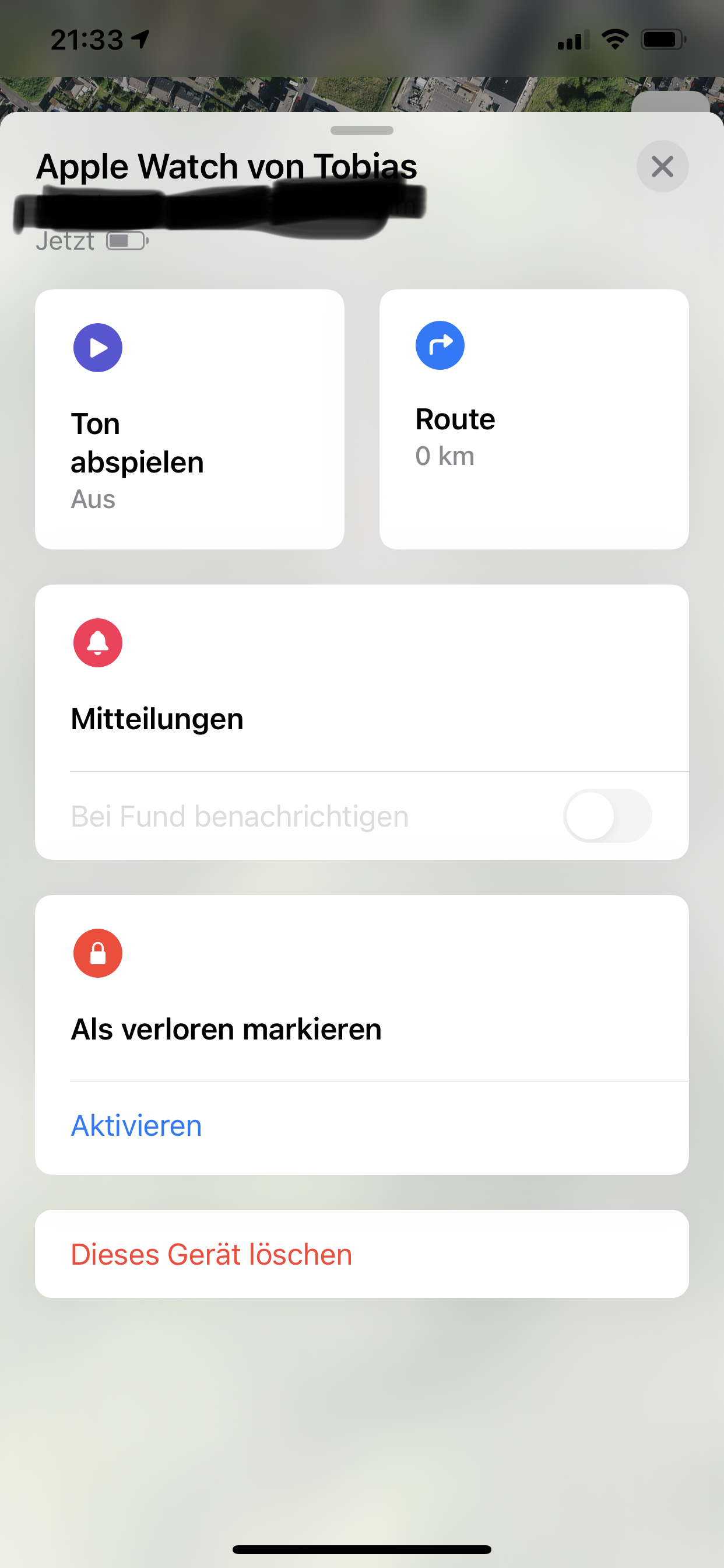Tap Aktivieren under Als verloren markieren
The height and width of the screenshot is (1568, 724).
click(x=137, y=1125)
